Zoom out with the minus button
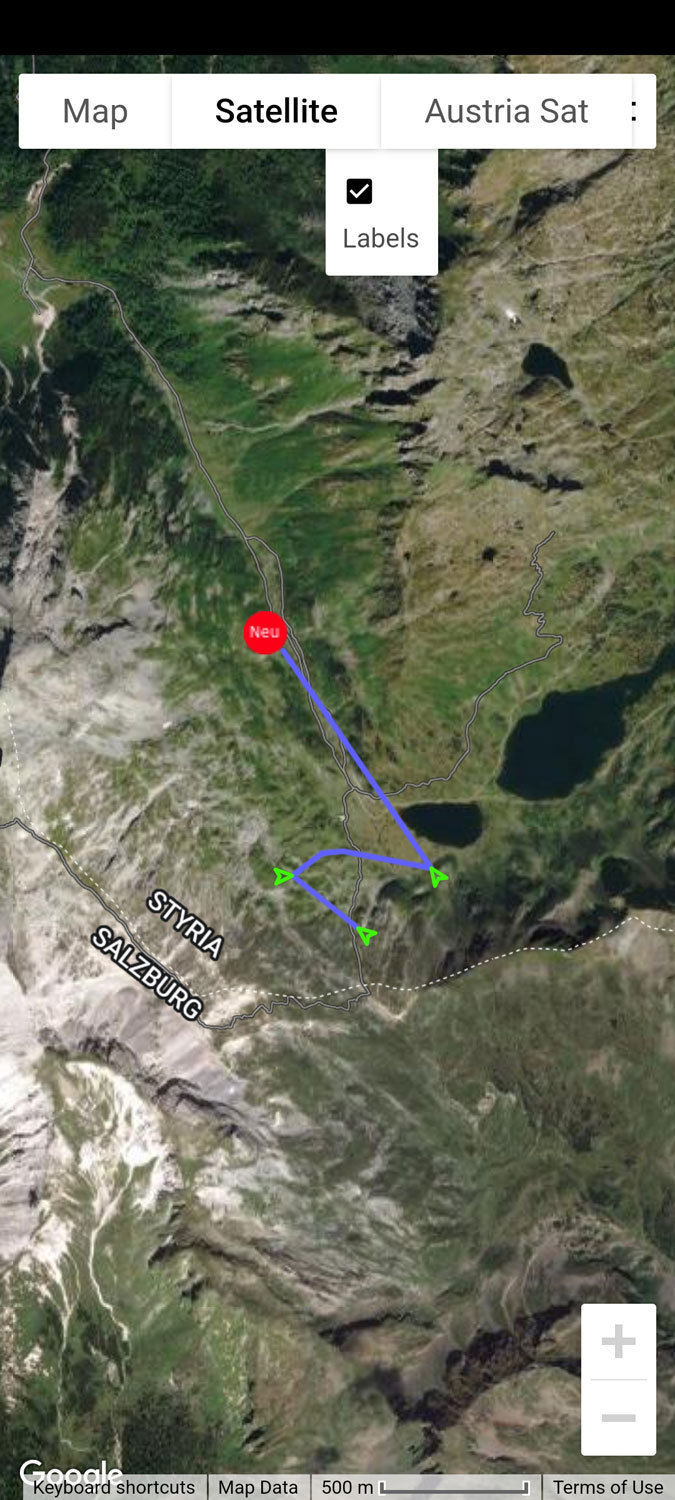 click(x=618, y=1418)
